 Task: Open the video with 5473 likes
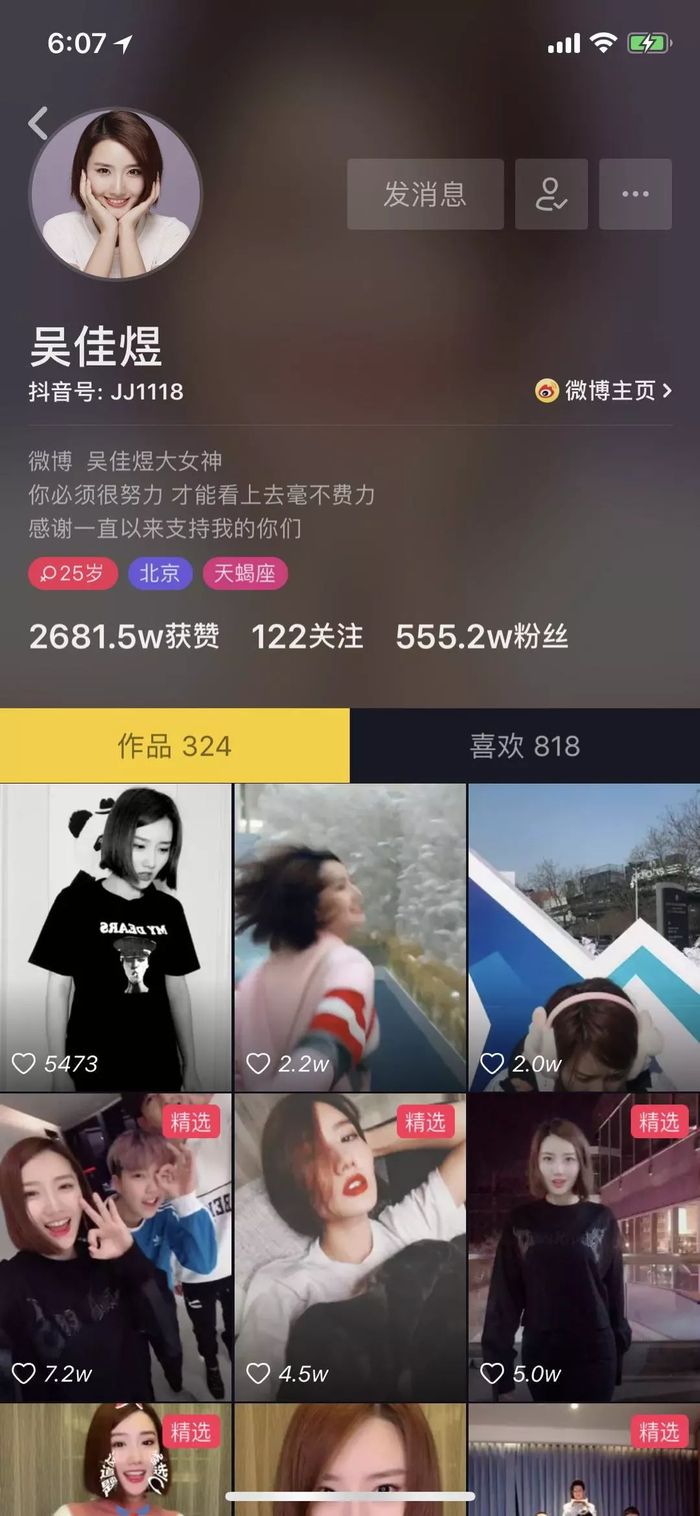(116, 937)
